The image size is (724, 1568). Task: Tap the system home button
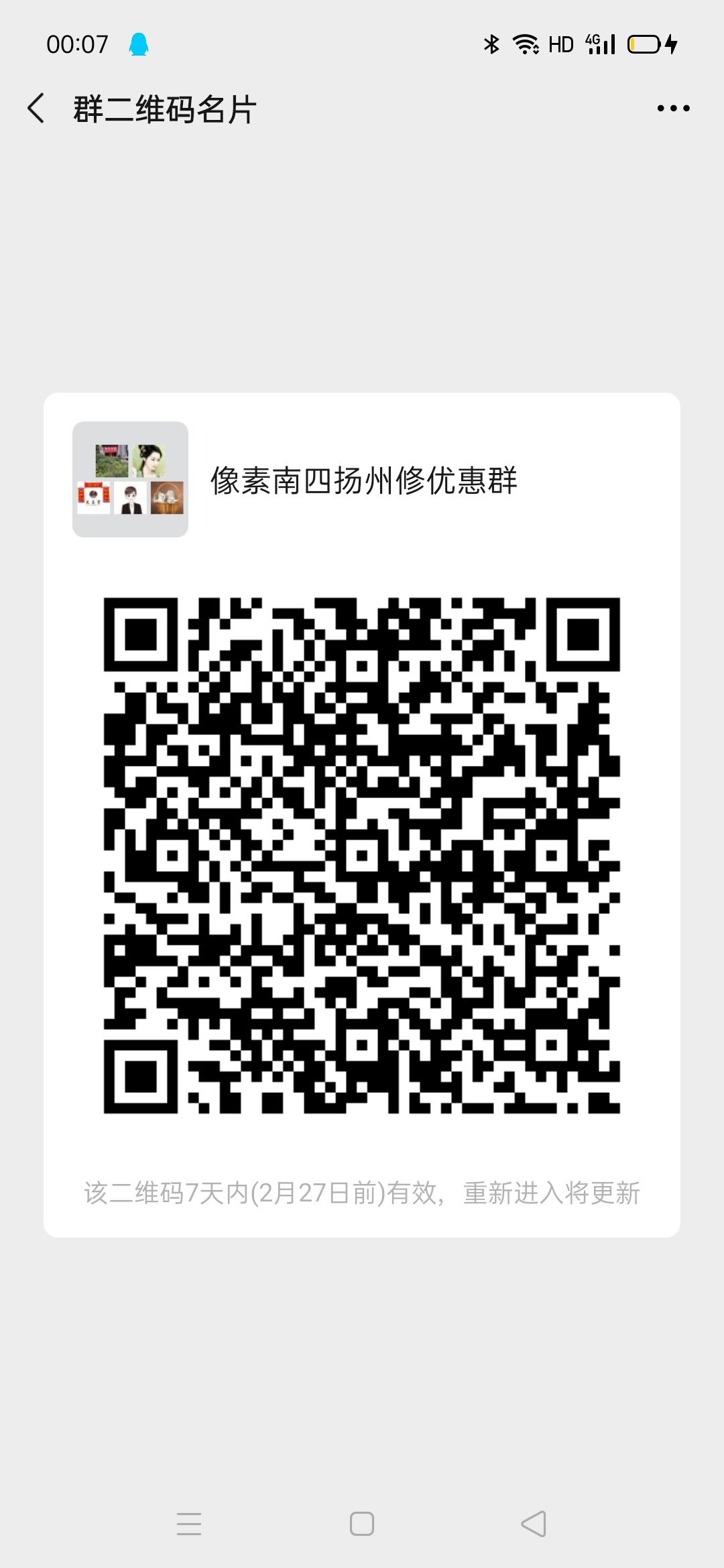362,1524
